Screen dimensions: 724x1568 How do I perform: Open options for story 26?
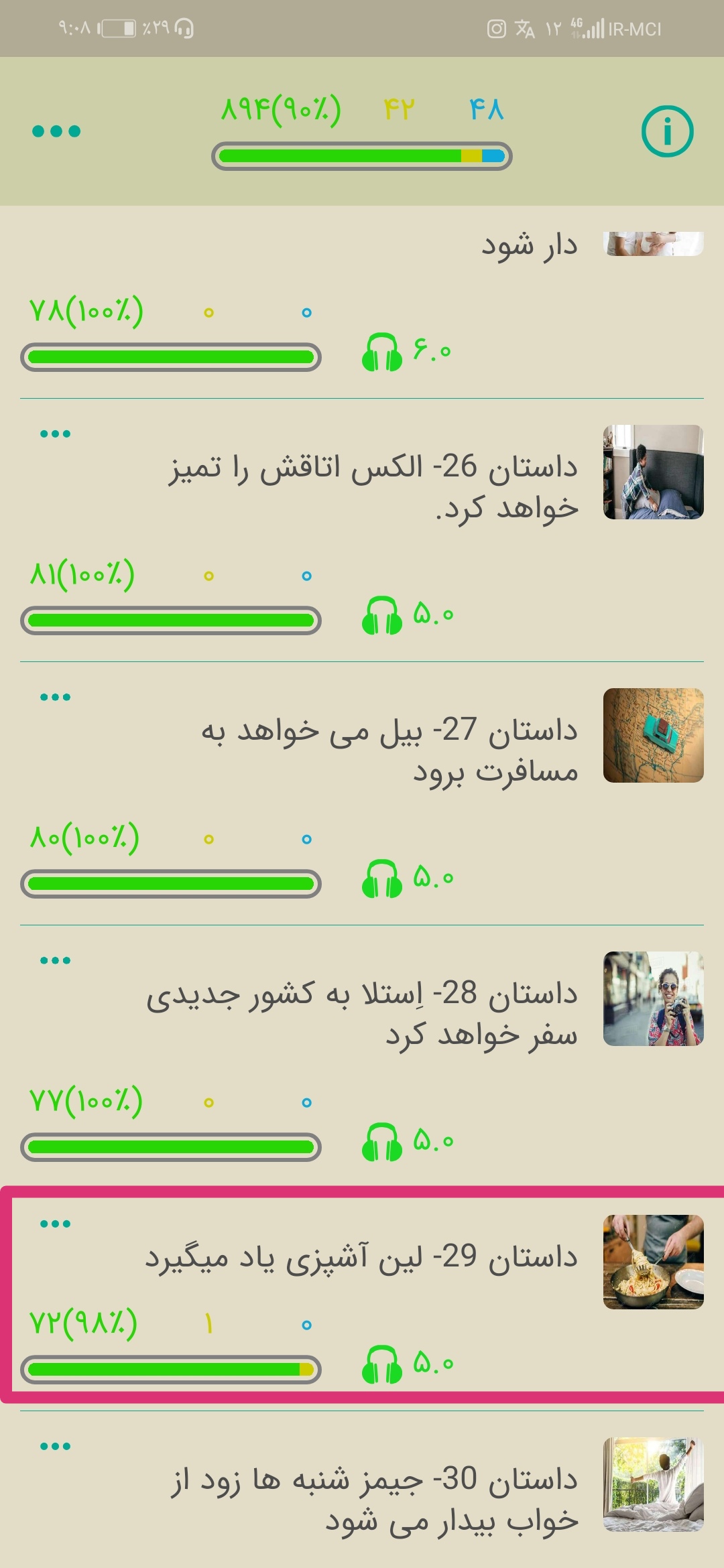pyautogui.click(x=55, y=434)
